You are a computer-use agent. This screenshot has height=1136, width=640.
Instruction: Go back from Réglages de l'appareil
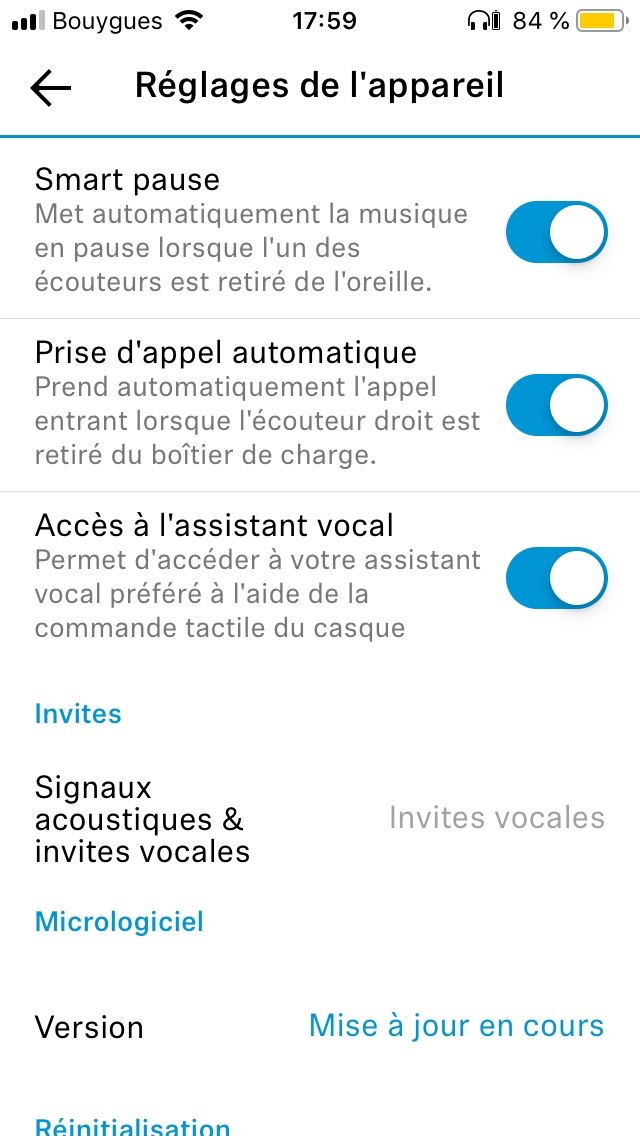[51, 87]
